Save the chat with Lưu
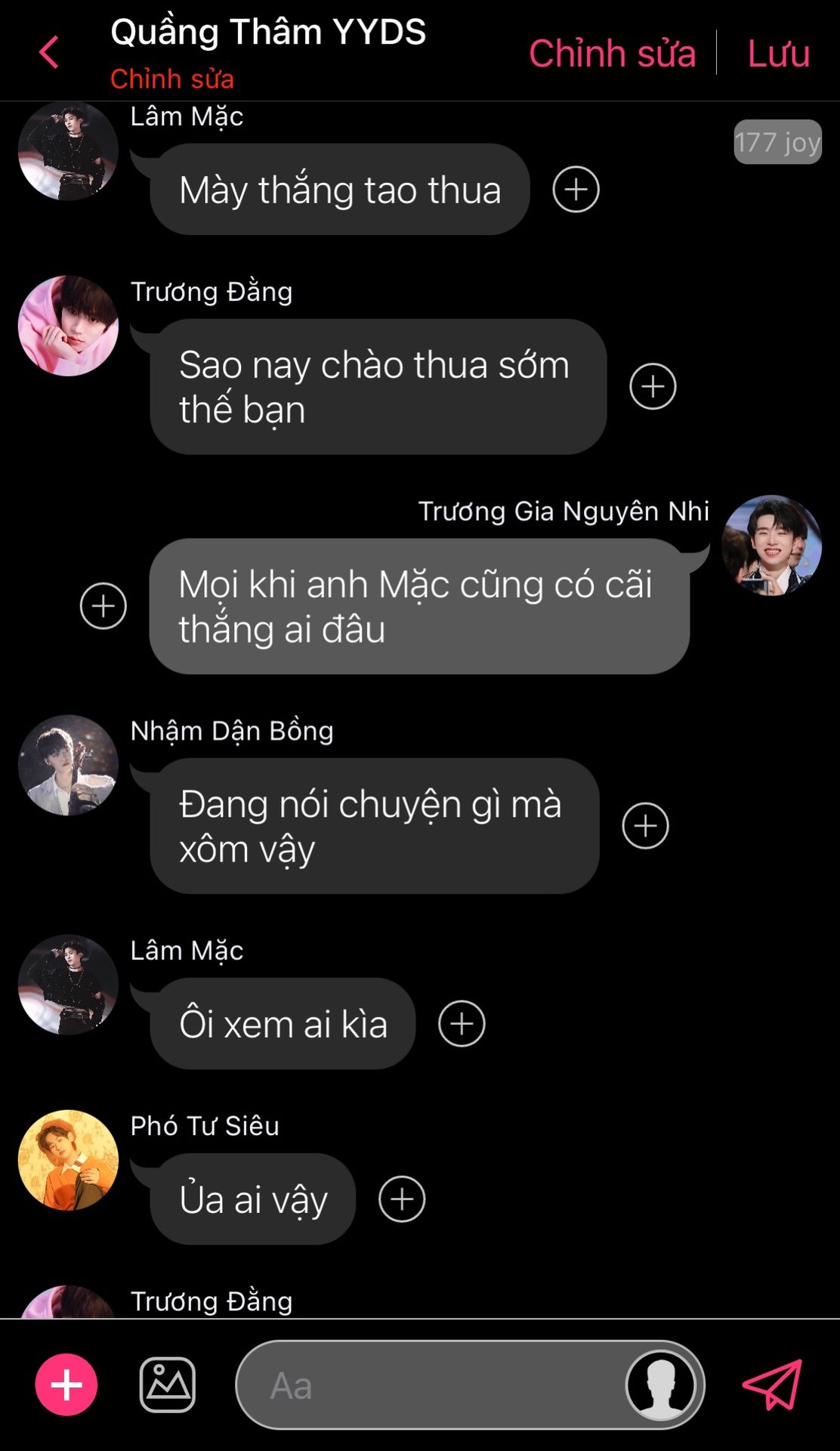 click(x=778, y=54)
